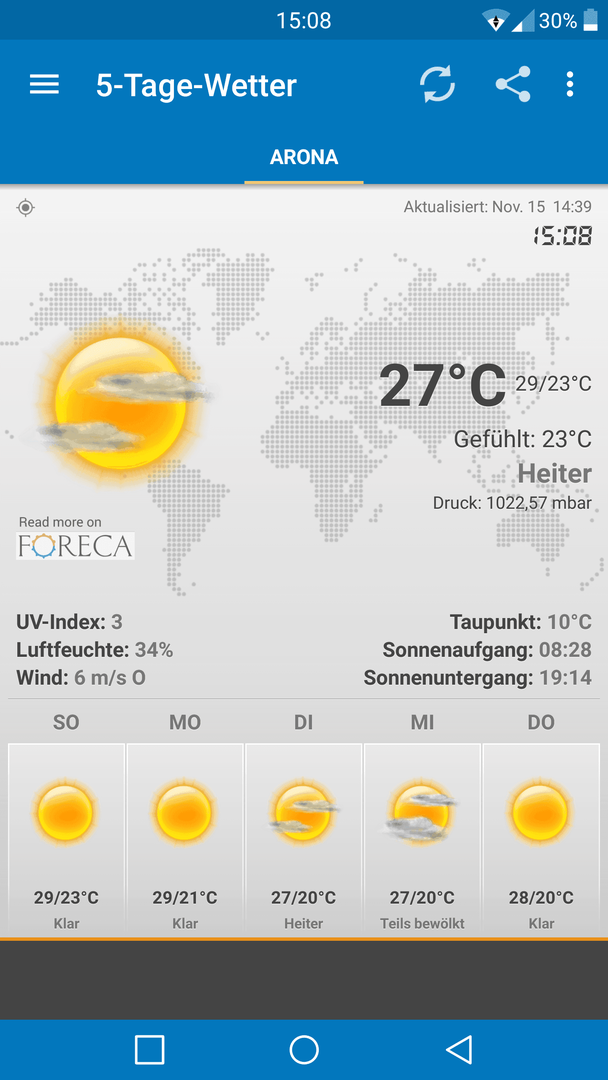This screenshot has width=608, height=1080.
Task: Tap the GPS location icon
Action: 26,207
